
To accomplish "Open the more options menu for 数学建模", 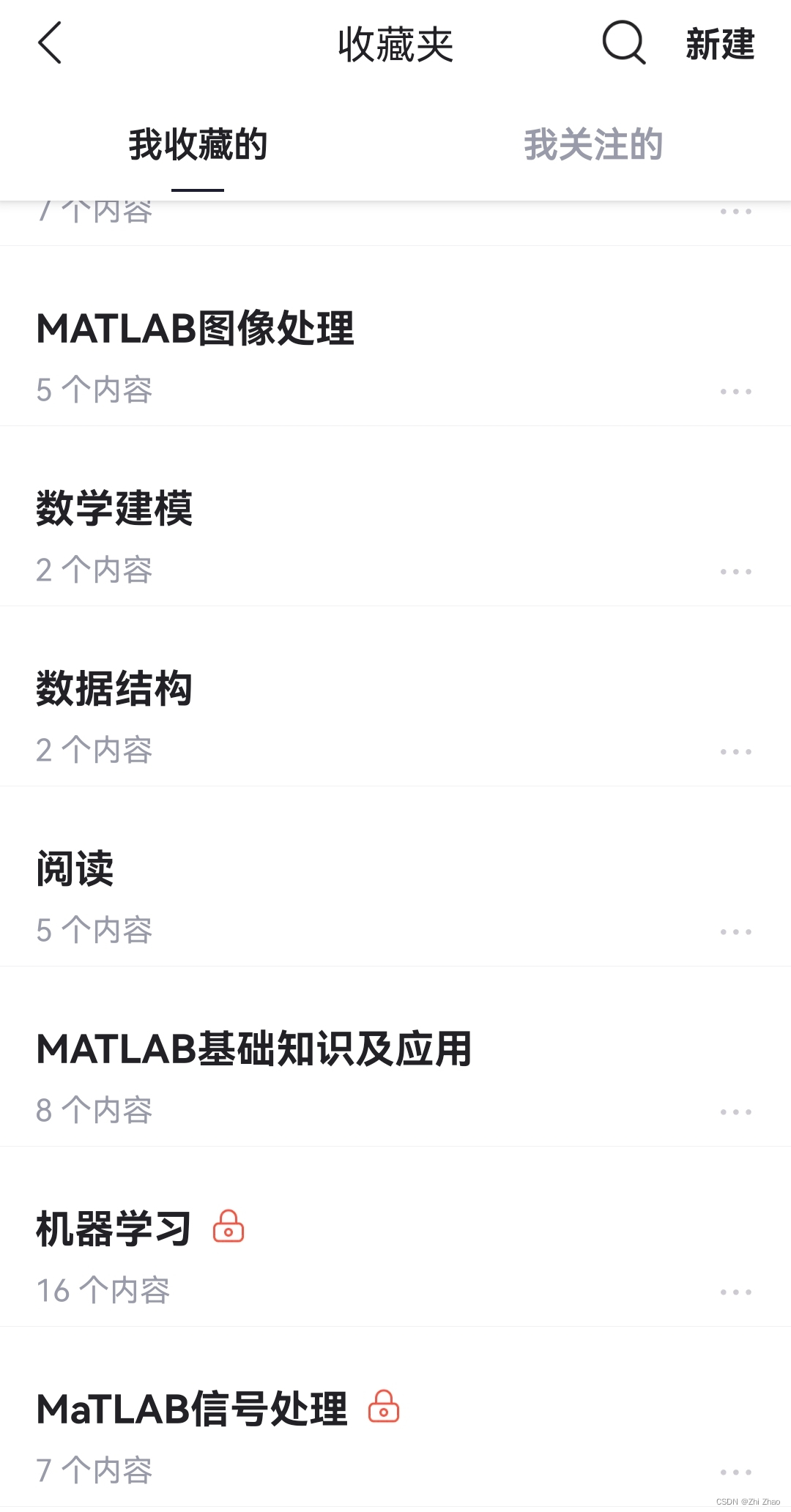I will (x=735, y=570).
